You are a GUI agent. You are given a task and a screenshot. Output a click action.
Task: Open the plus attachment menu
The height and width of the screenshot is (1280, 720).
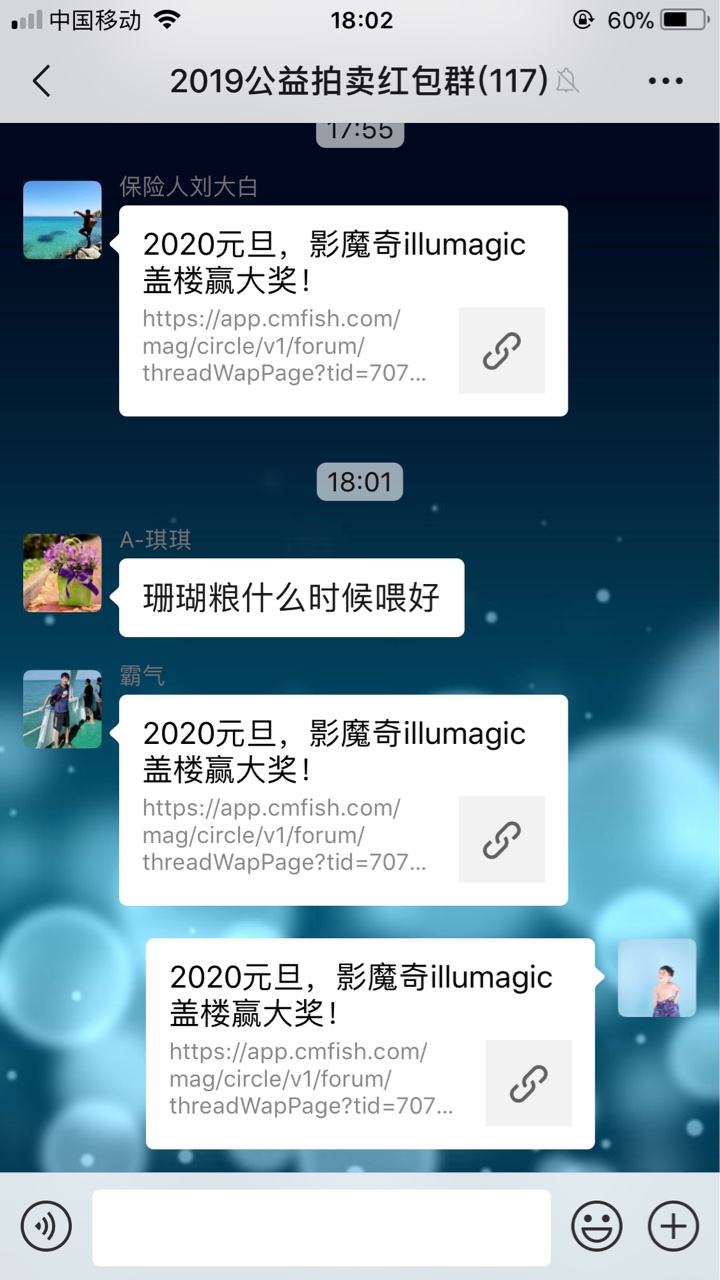point(673,1226)
